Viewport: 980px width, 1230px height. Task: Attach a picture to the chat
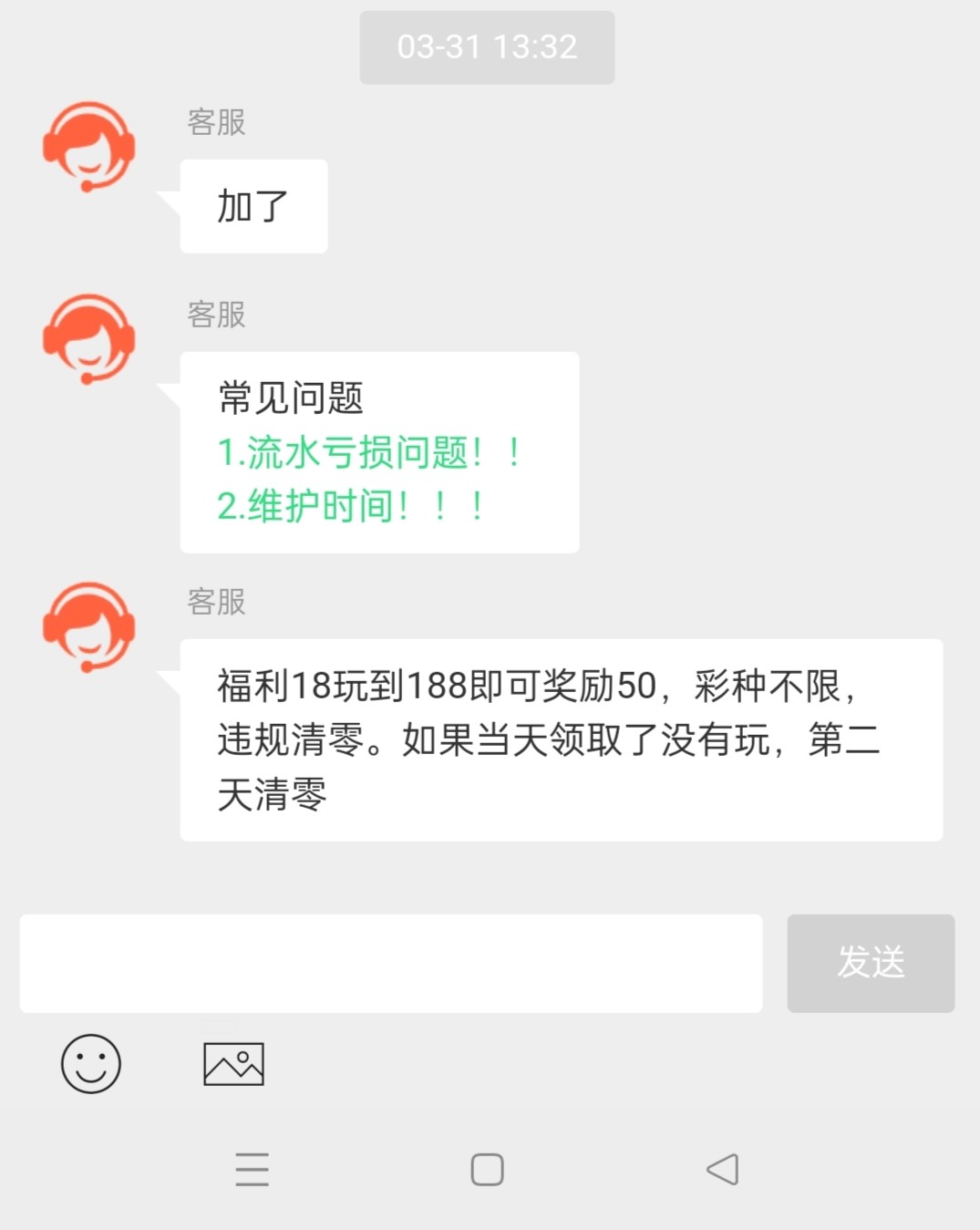click(233, 1063)
